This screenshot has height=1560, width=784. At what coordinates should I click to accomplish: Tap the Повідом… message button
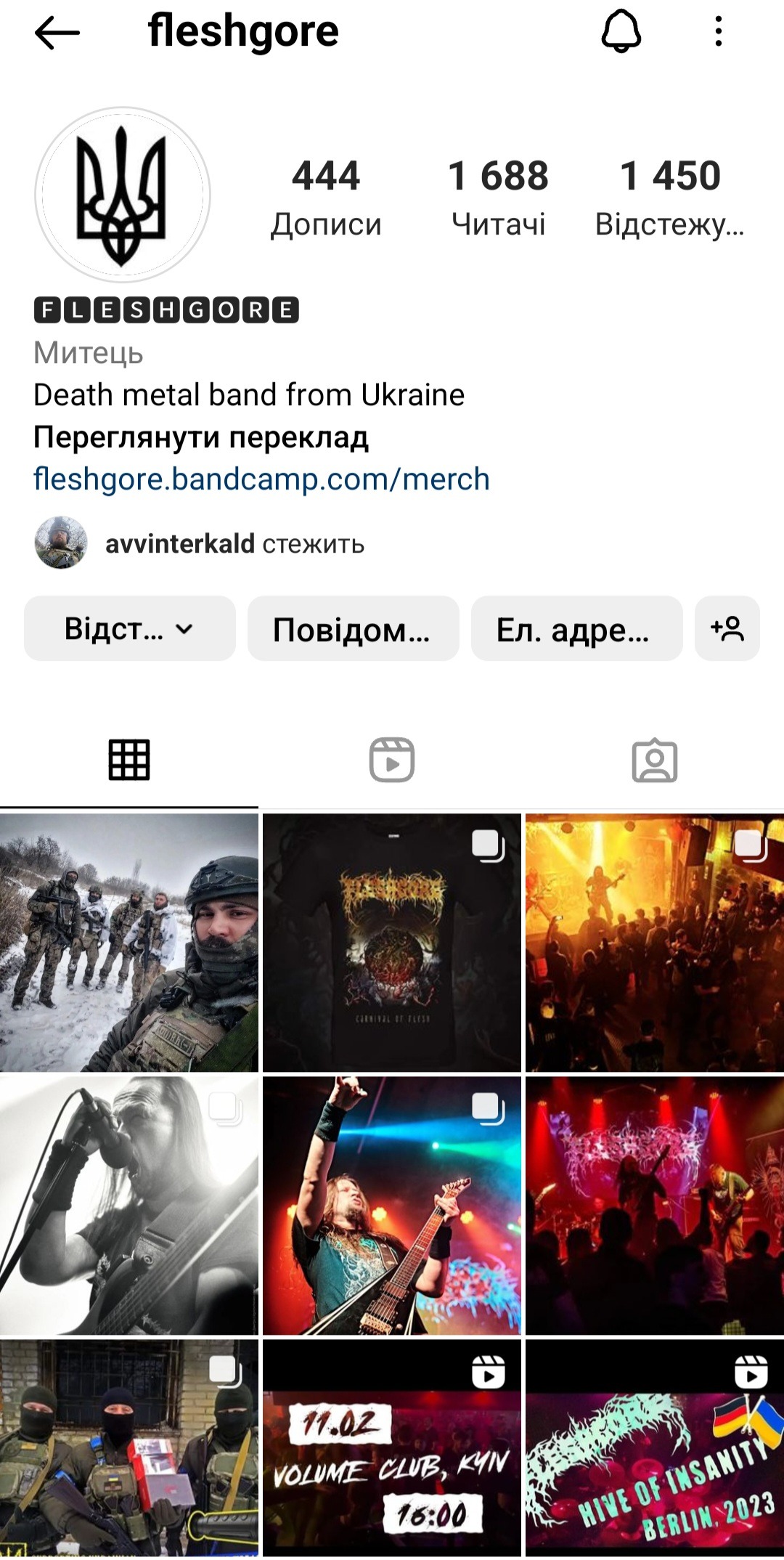(x=353, y=629)
